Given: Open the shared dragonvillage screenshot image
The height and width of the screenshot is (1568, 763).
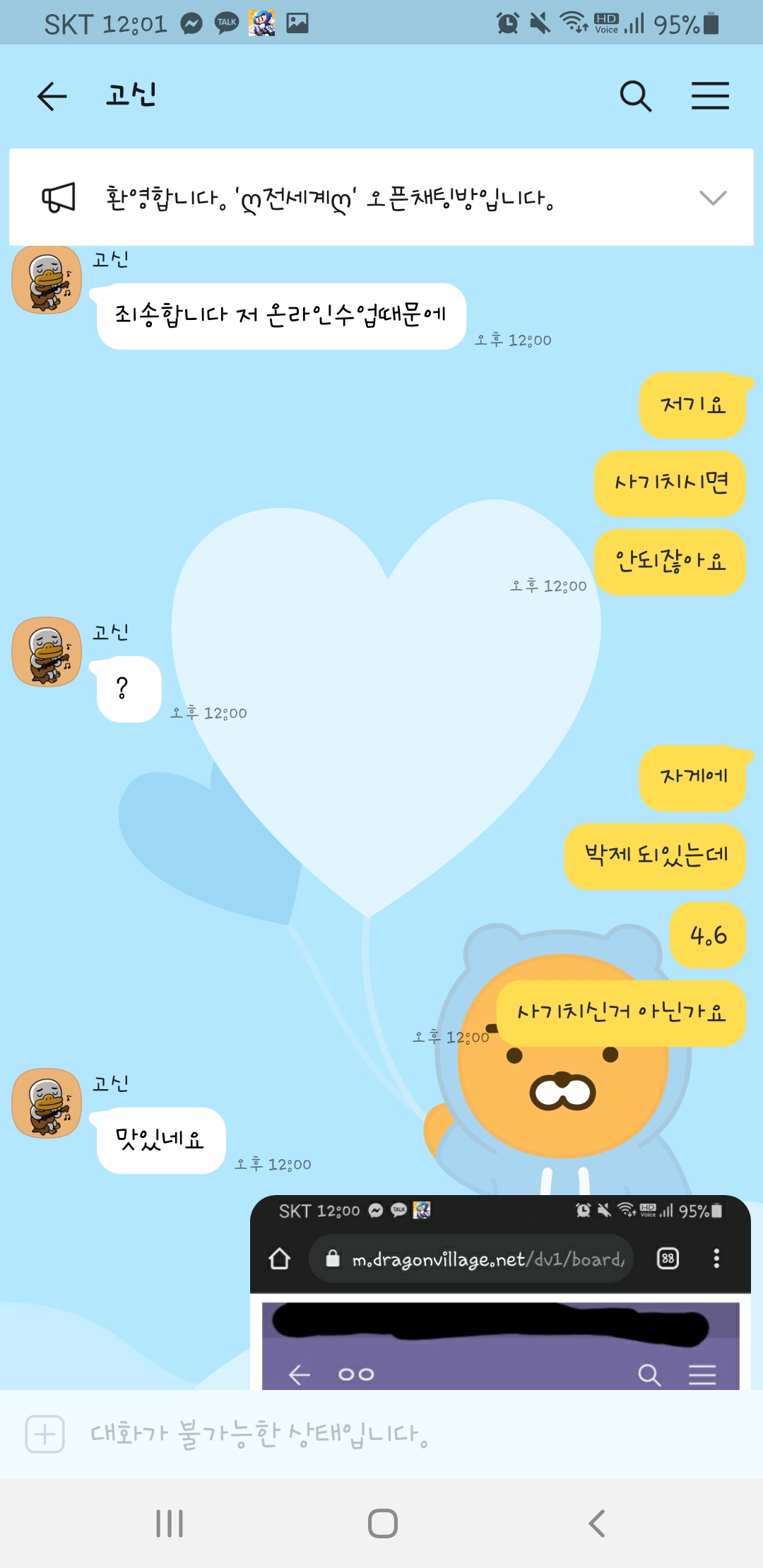Looking at the screenshot, I should click(500, 1293).
